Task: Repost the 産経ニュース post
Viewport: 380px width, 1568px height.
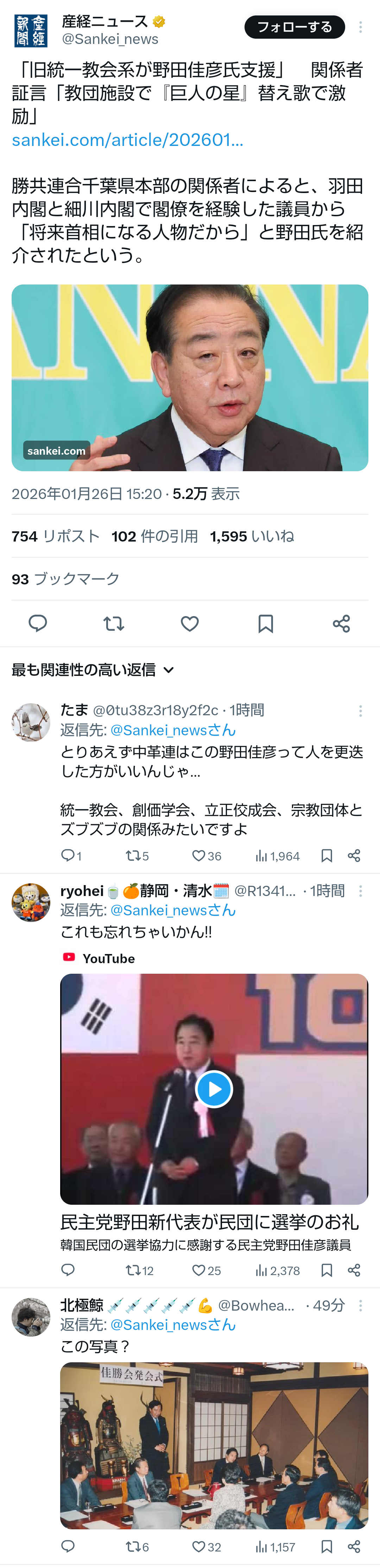Action: tap(114, 623)
